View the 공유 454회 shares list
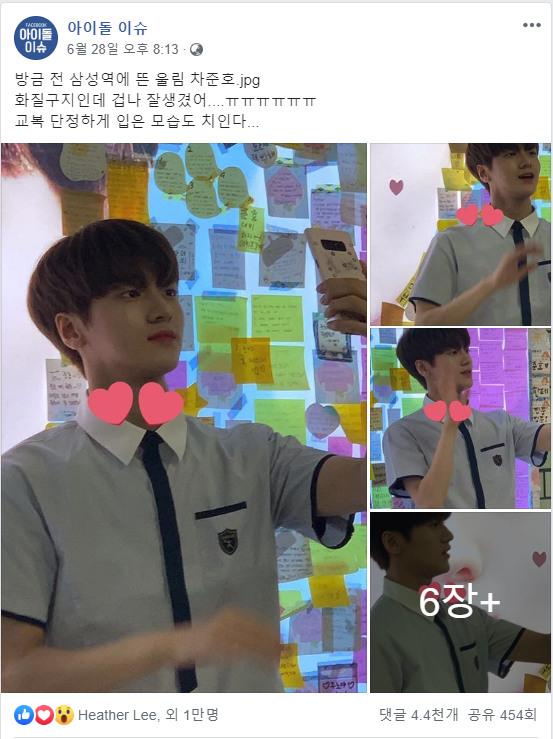This screenshot has width=553, height=739. coord(502,715)
